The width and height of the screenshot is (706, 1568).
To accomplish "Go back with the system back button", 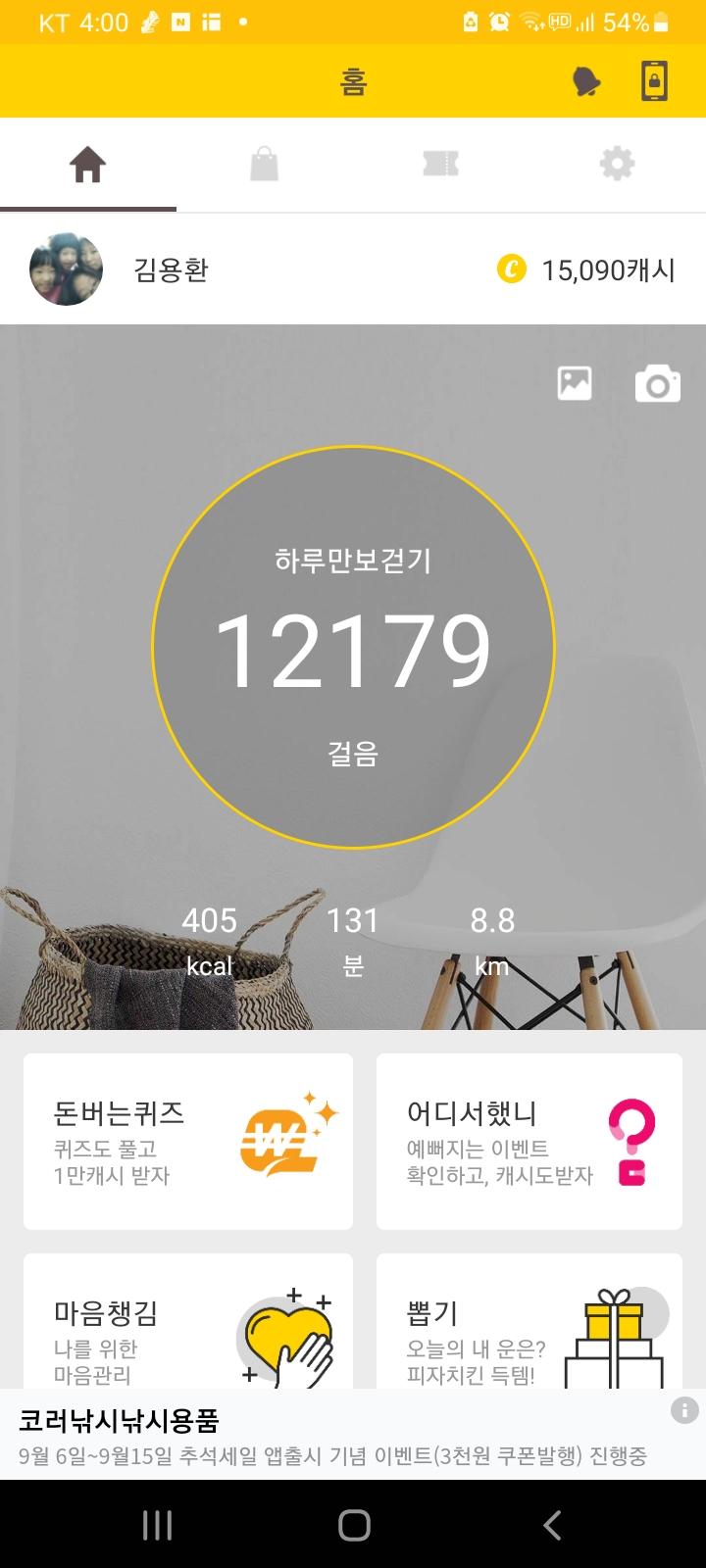I will tap(552, 1525).
